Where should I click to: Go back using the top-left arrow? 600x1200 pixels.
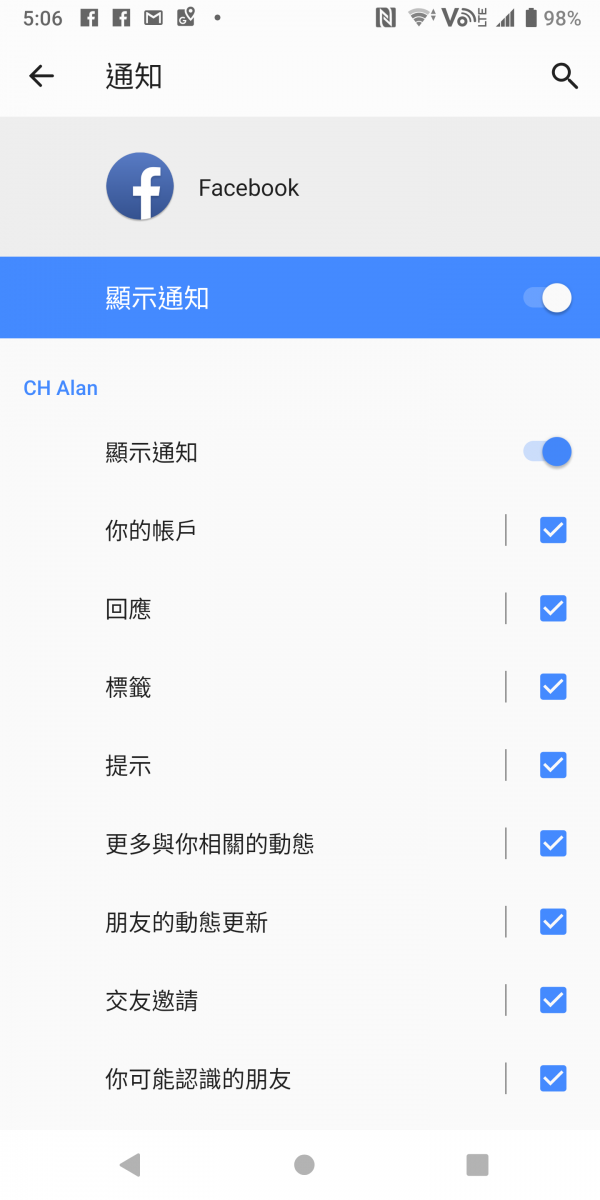tap(41, 76)
